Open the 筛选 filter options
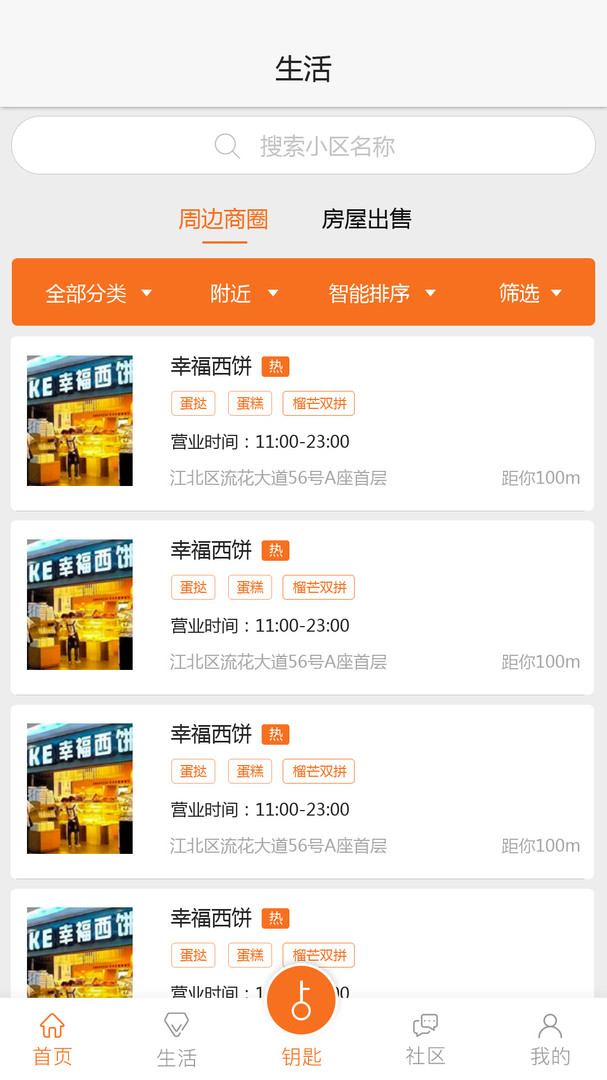The width and height of the screenshot is (607, 1080). pos(530,293)
